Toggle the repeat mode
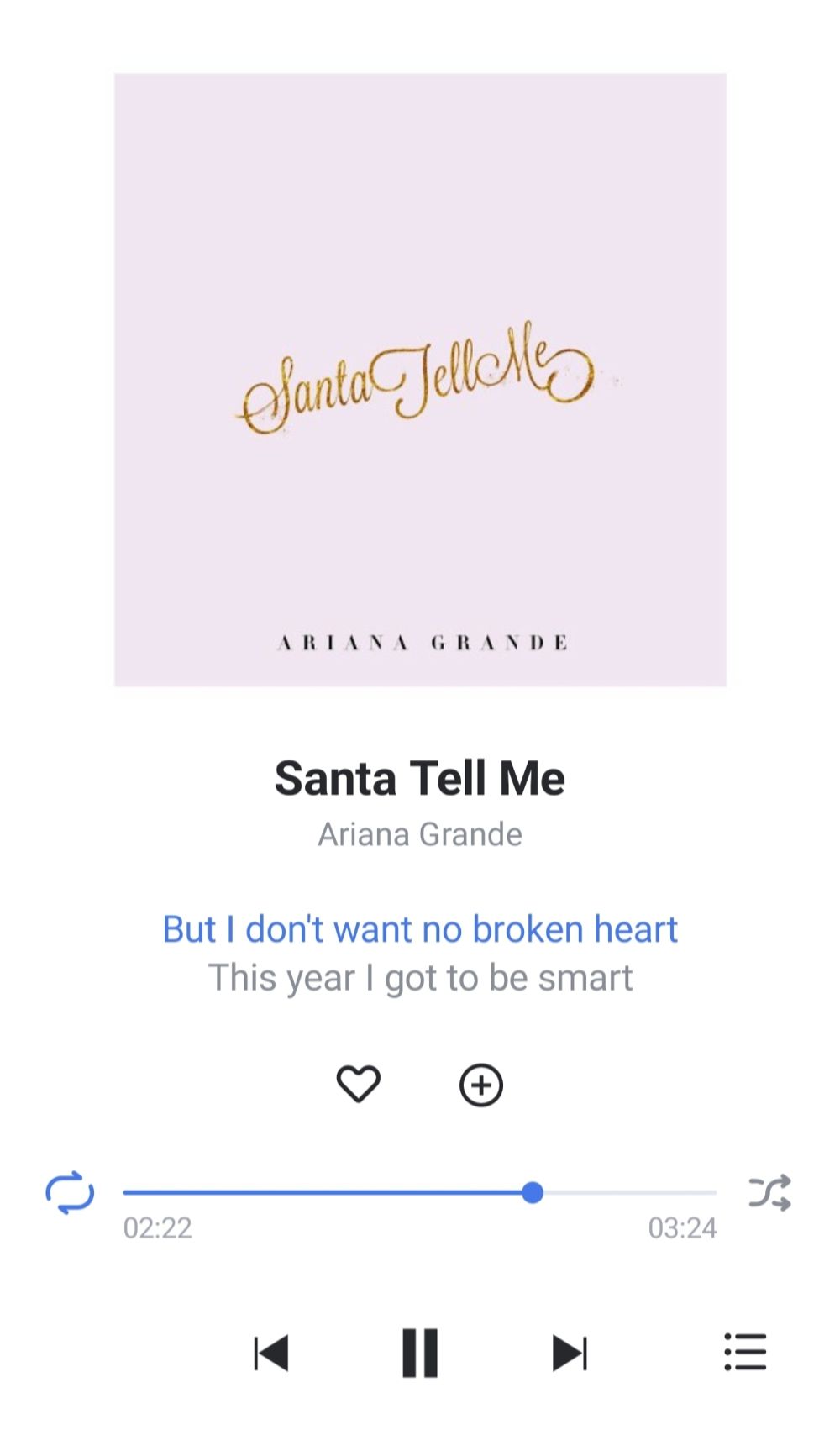 point(70,1192)
